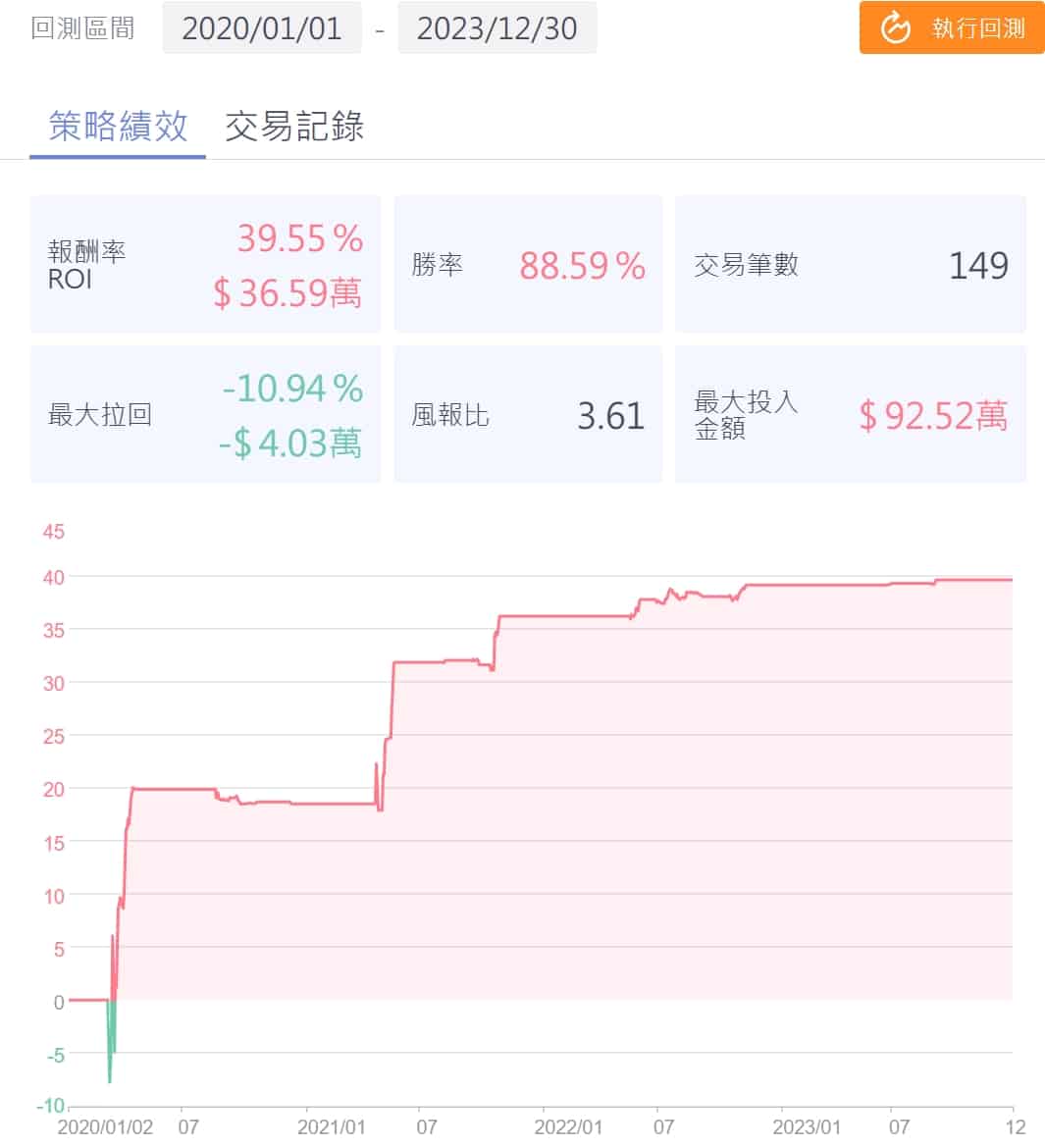Run the backtest with 執行回測 button

(951, 27)
